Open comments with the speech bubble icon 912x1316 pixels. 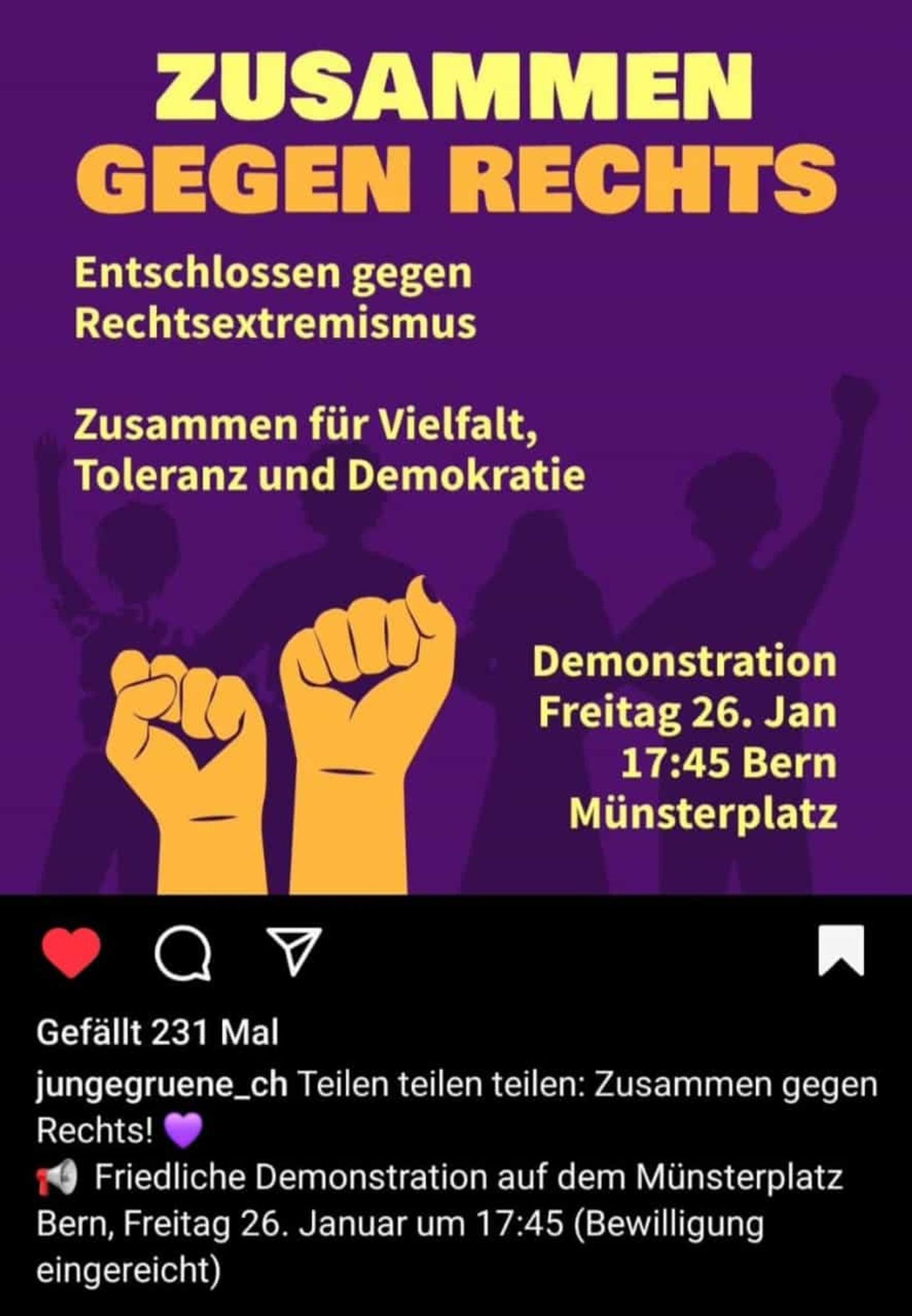183,952
